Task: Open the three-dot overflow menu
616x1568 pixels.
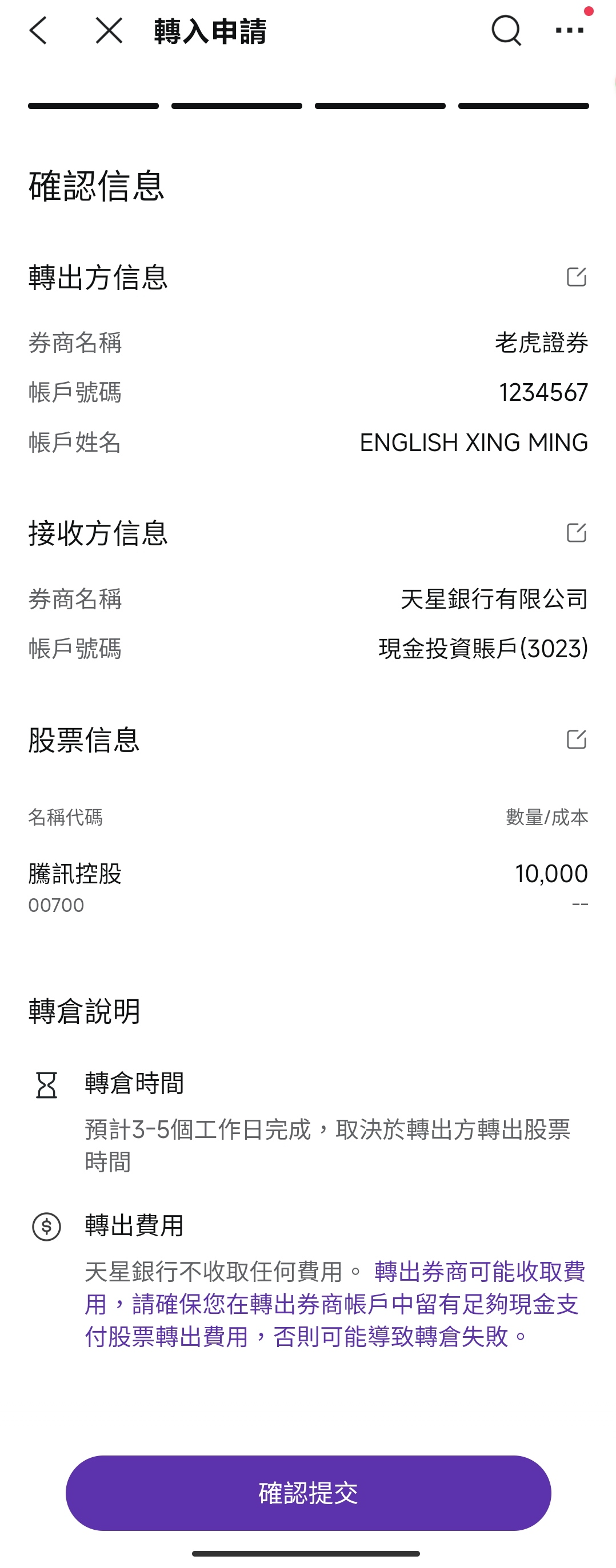Action: (x=569, y=30)
